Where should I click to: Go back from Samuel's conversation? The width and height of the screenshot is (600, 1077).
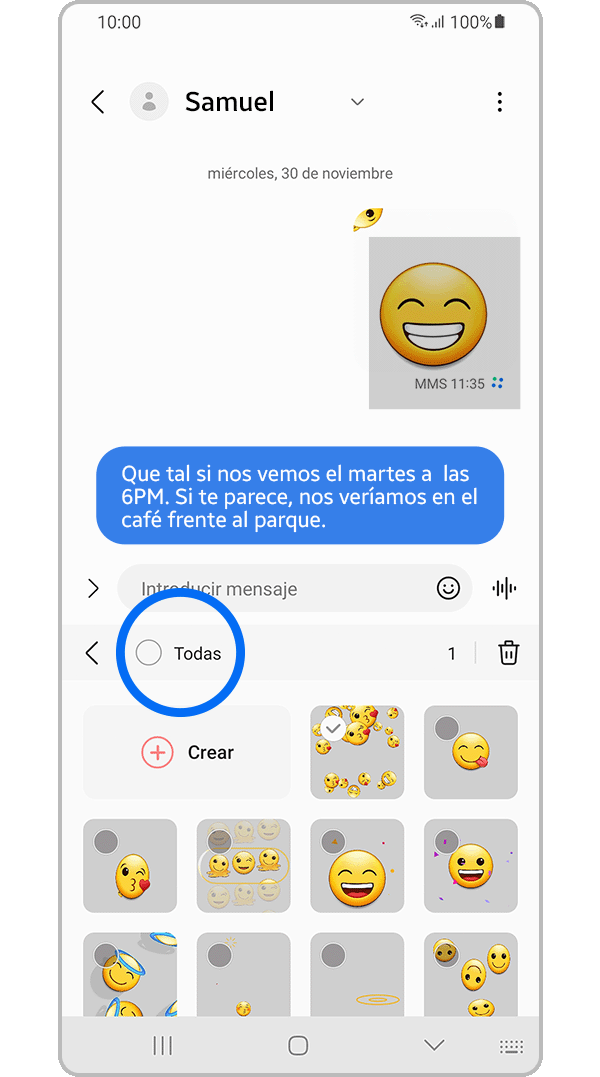tap(97, 102)
